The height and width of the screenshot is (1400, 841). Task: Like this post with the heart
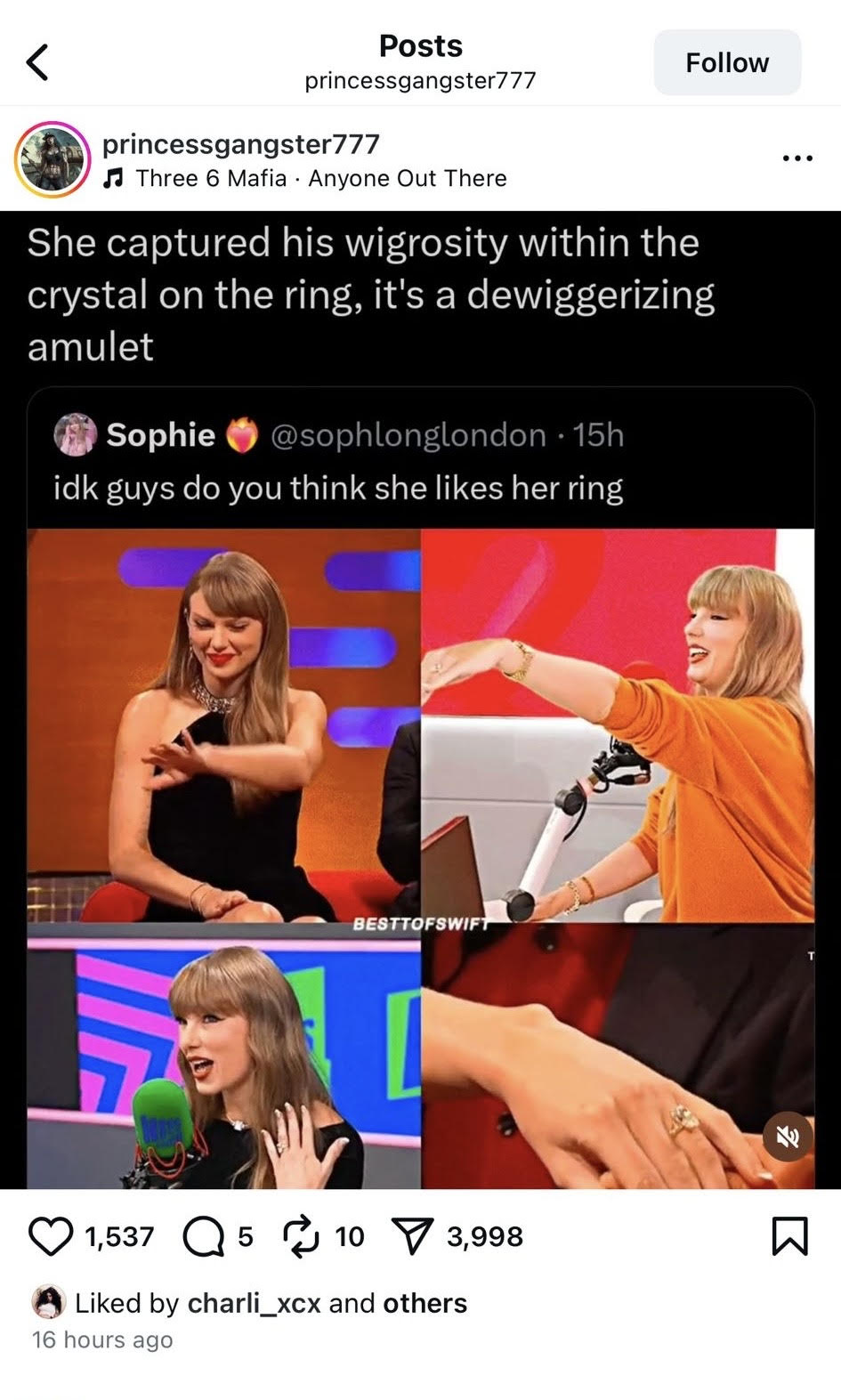coord(51,1236)
